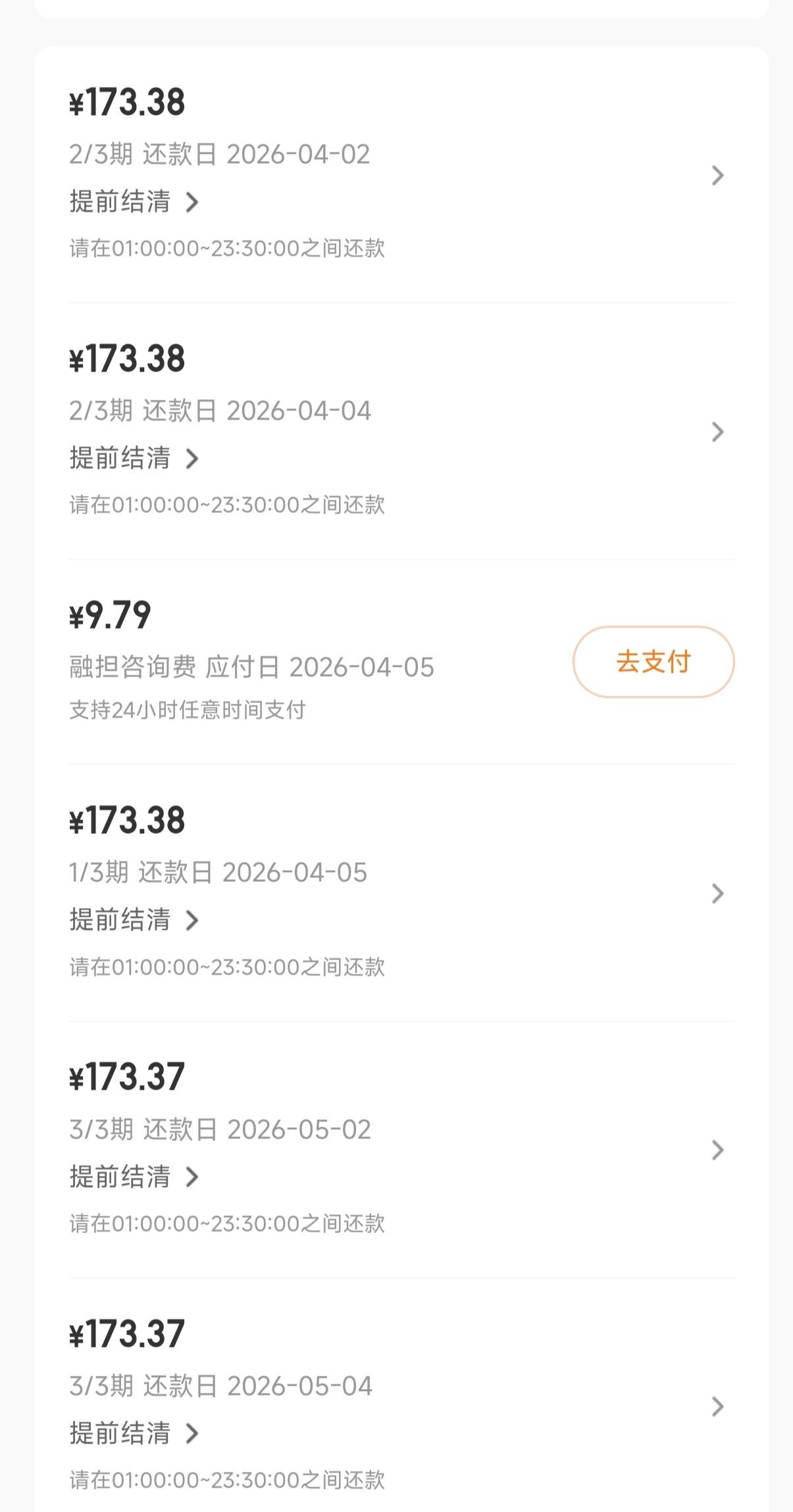The width and height of the screenshot is (793, 1512).
Task: View details of the 2026-05-02 installment row
Action: [717, 1150]
